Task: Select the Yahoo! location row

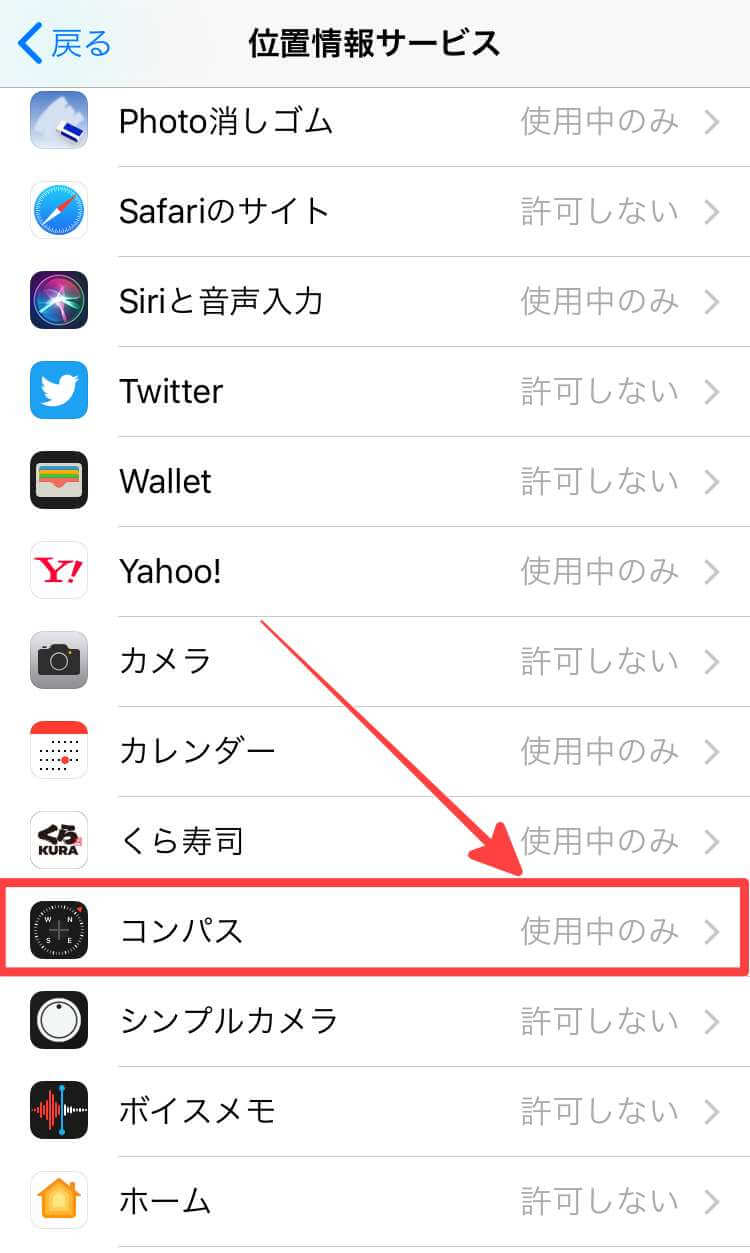Action: click(x=375, y=571)
